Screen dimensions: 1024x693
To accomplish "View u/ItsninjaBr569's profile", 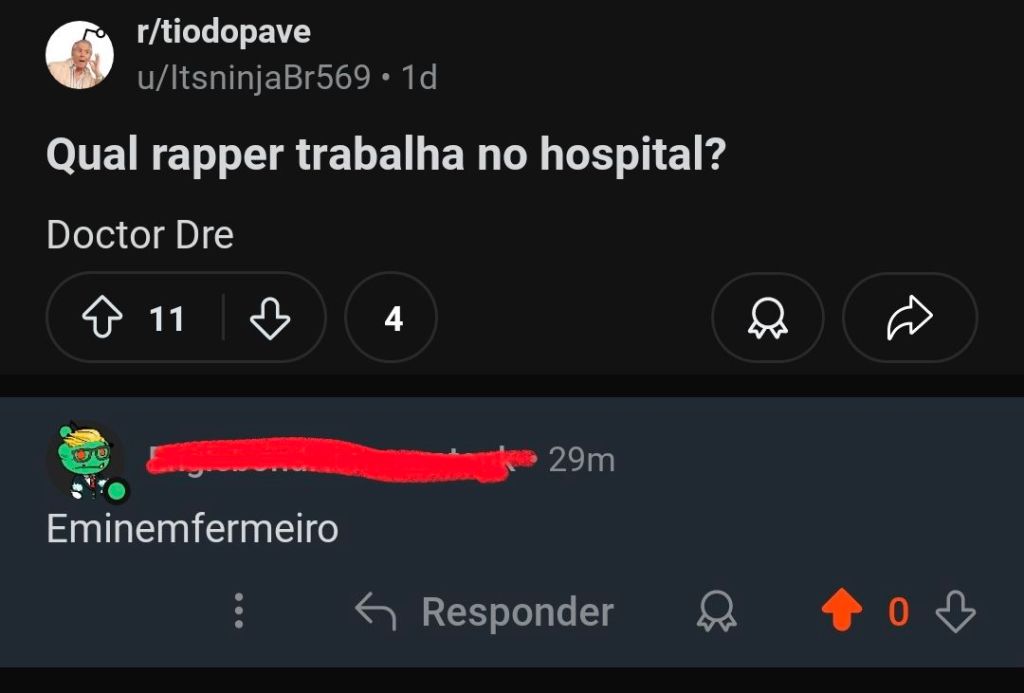I will [x=253, y=77].
